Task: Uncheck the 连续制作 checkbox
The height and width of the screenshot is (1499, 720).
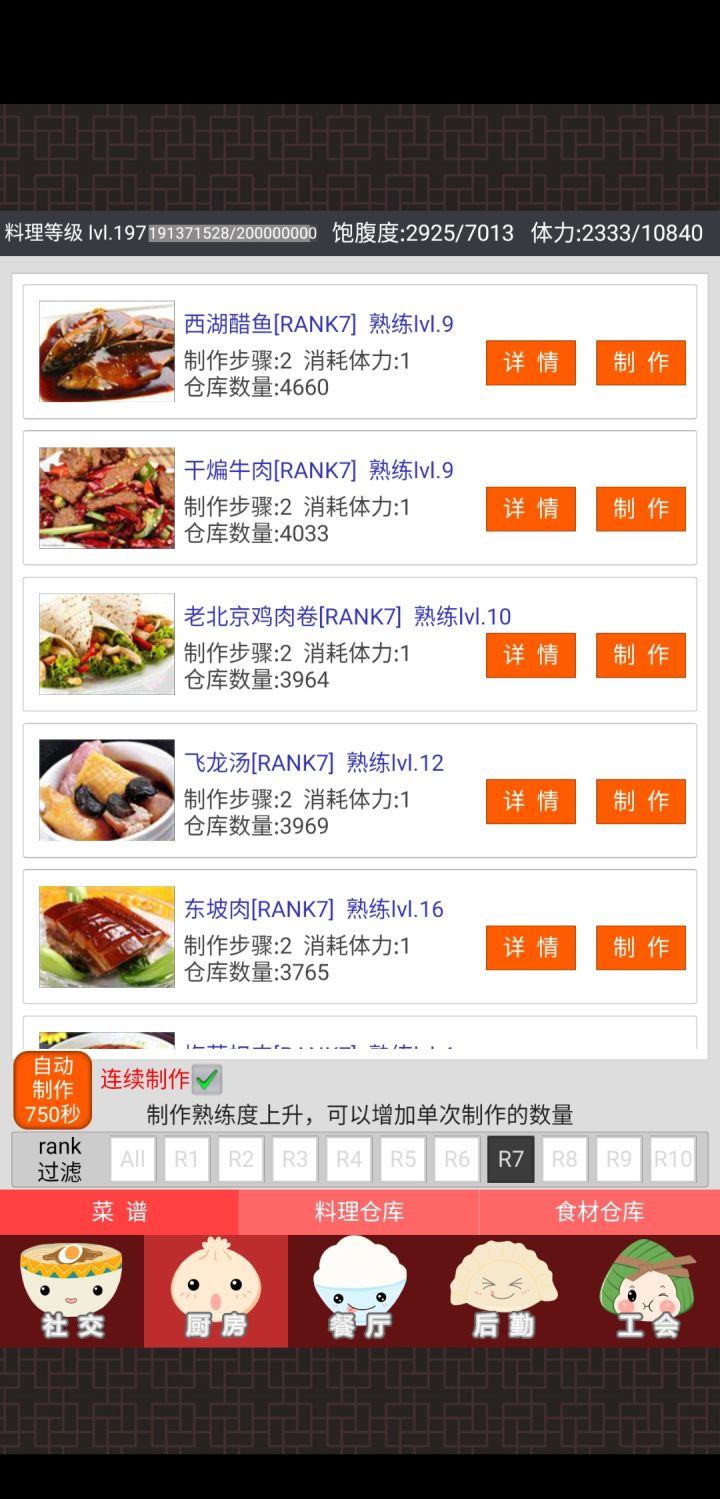Action: pos(207,1079)
